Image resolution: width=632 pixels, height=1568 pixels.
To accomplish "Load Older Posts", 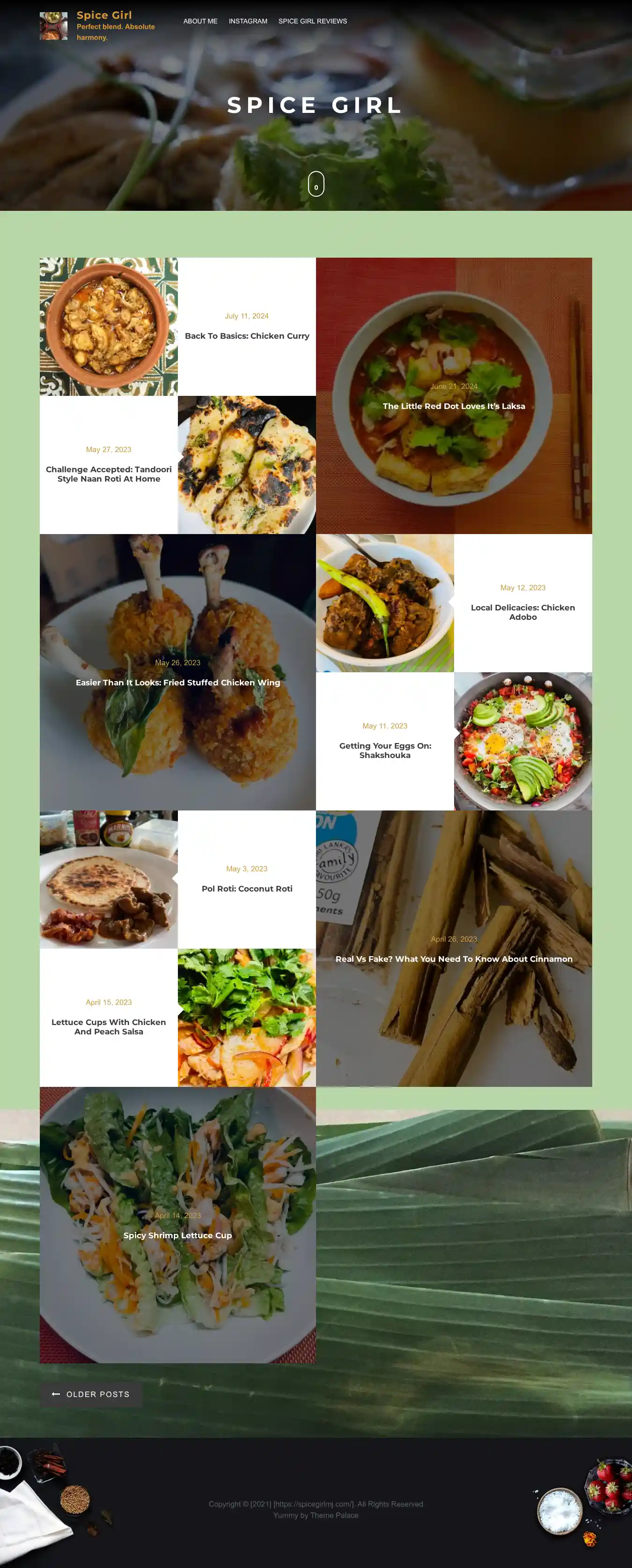I will click(91, 1395).
